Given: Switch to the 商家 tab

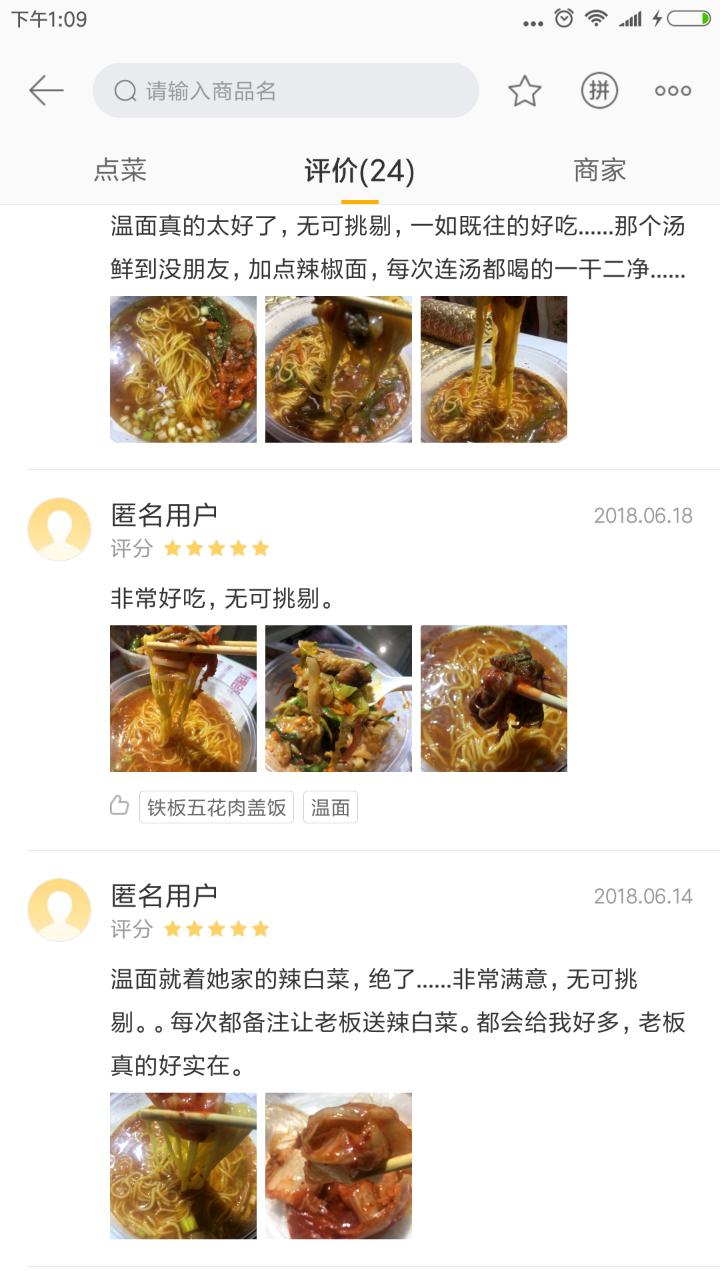Looking at the screenshot, I should (599, 170).
